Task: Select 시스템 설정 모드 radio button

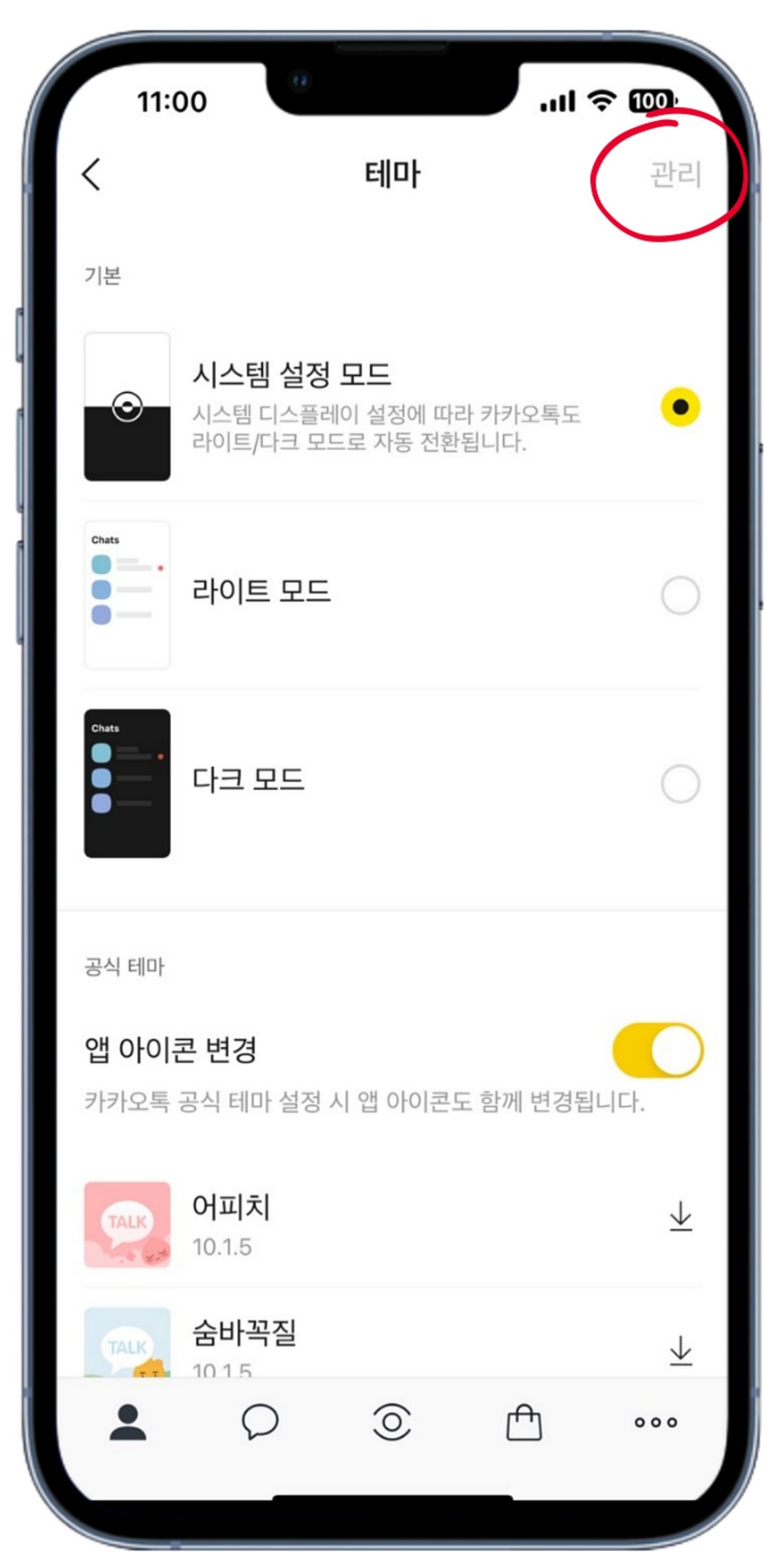Action: 680,407
